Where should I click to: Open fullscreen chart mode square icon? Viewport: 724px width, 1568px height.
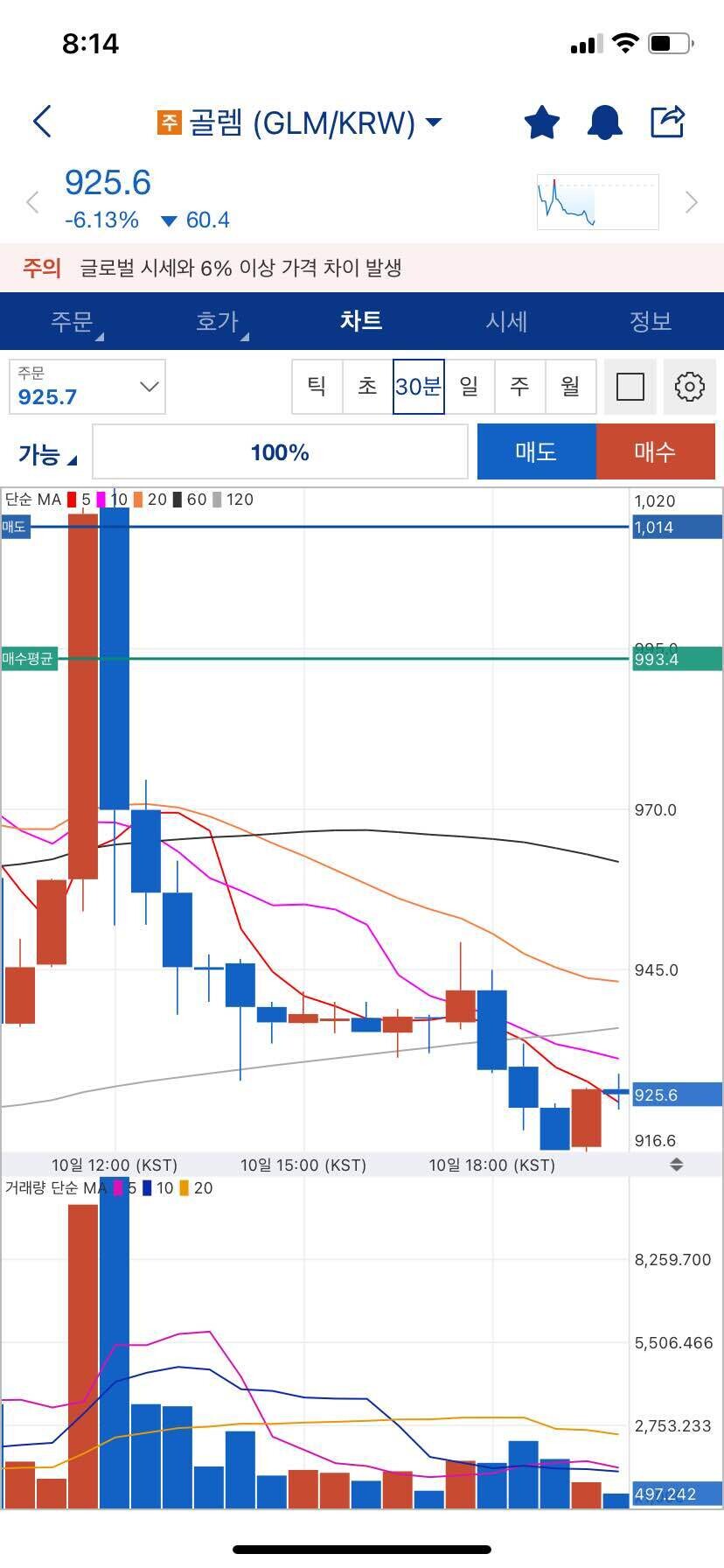(x=630, y=387)
